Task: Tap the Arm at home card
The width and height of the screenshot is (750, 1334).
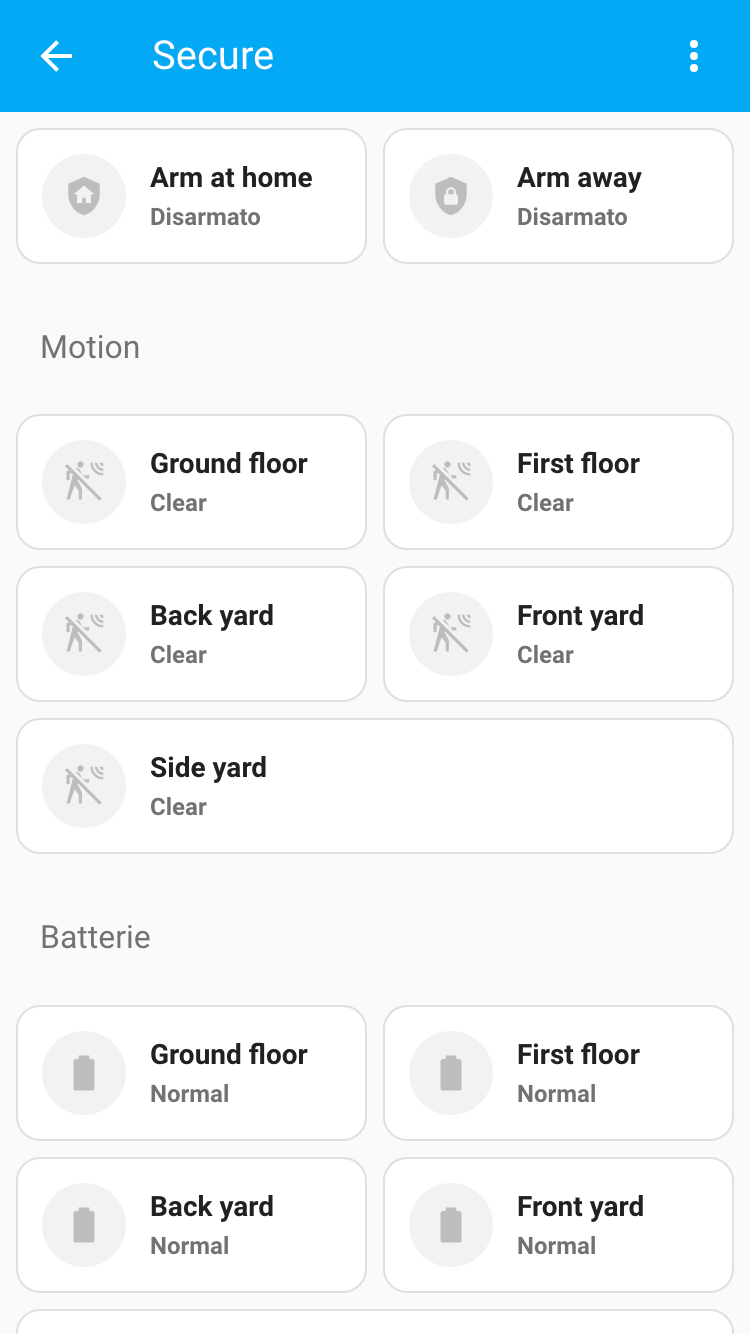Action: tap(192, 196)
